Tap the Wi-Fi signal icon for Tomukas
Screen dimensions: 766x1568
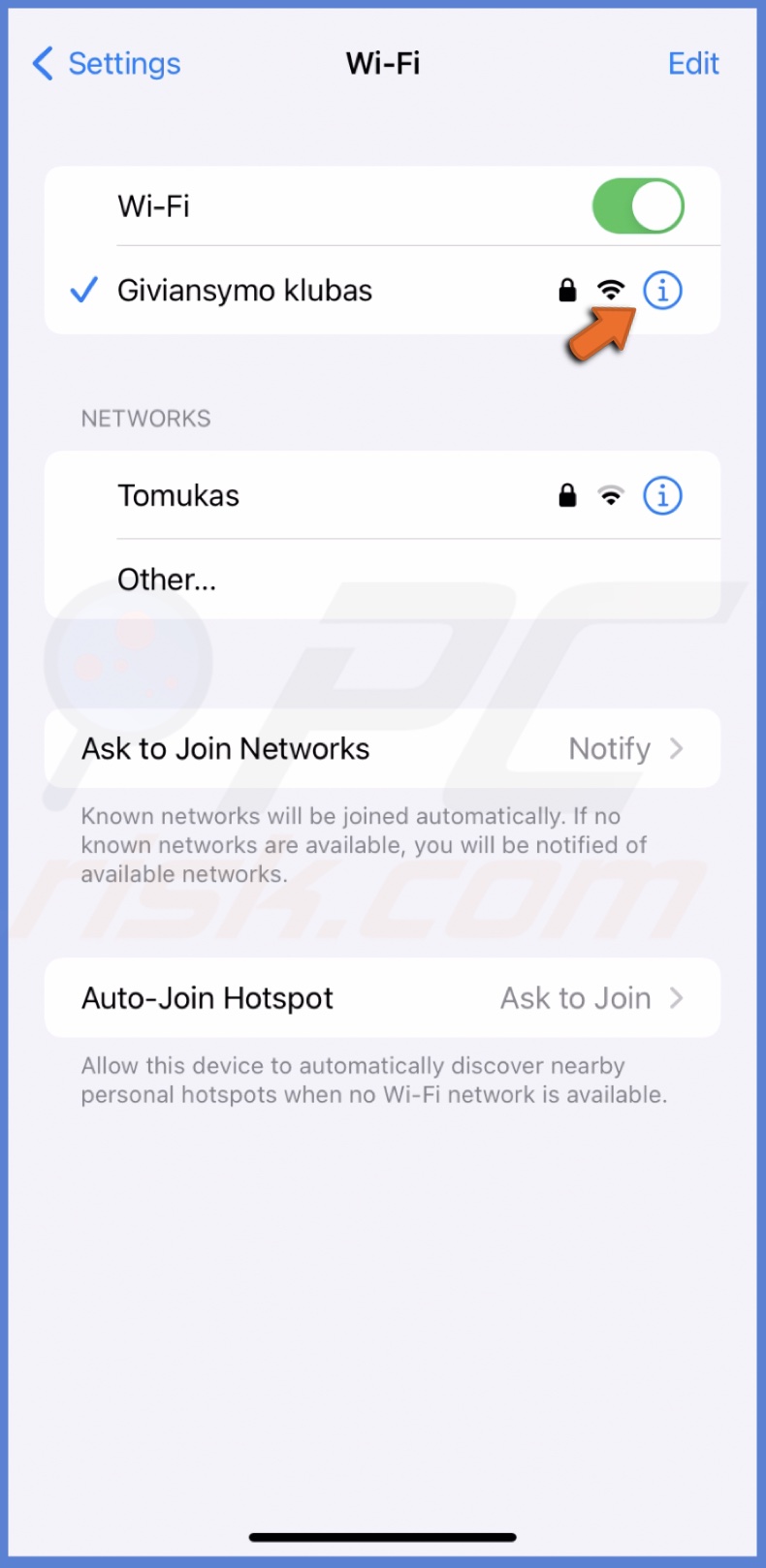click(x=611, y=495)
